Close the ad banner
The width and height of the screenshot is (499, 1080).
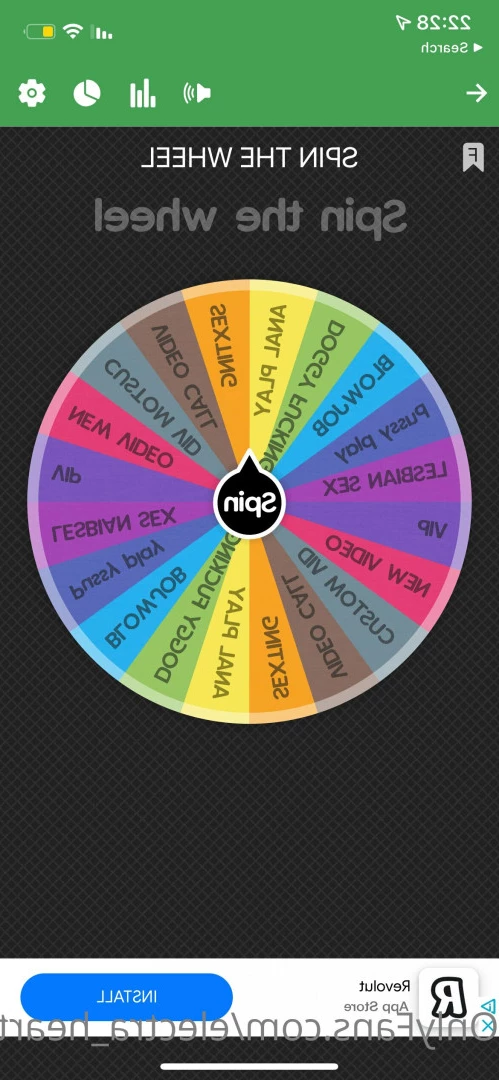click(487, 1025)
